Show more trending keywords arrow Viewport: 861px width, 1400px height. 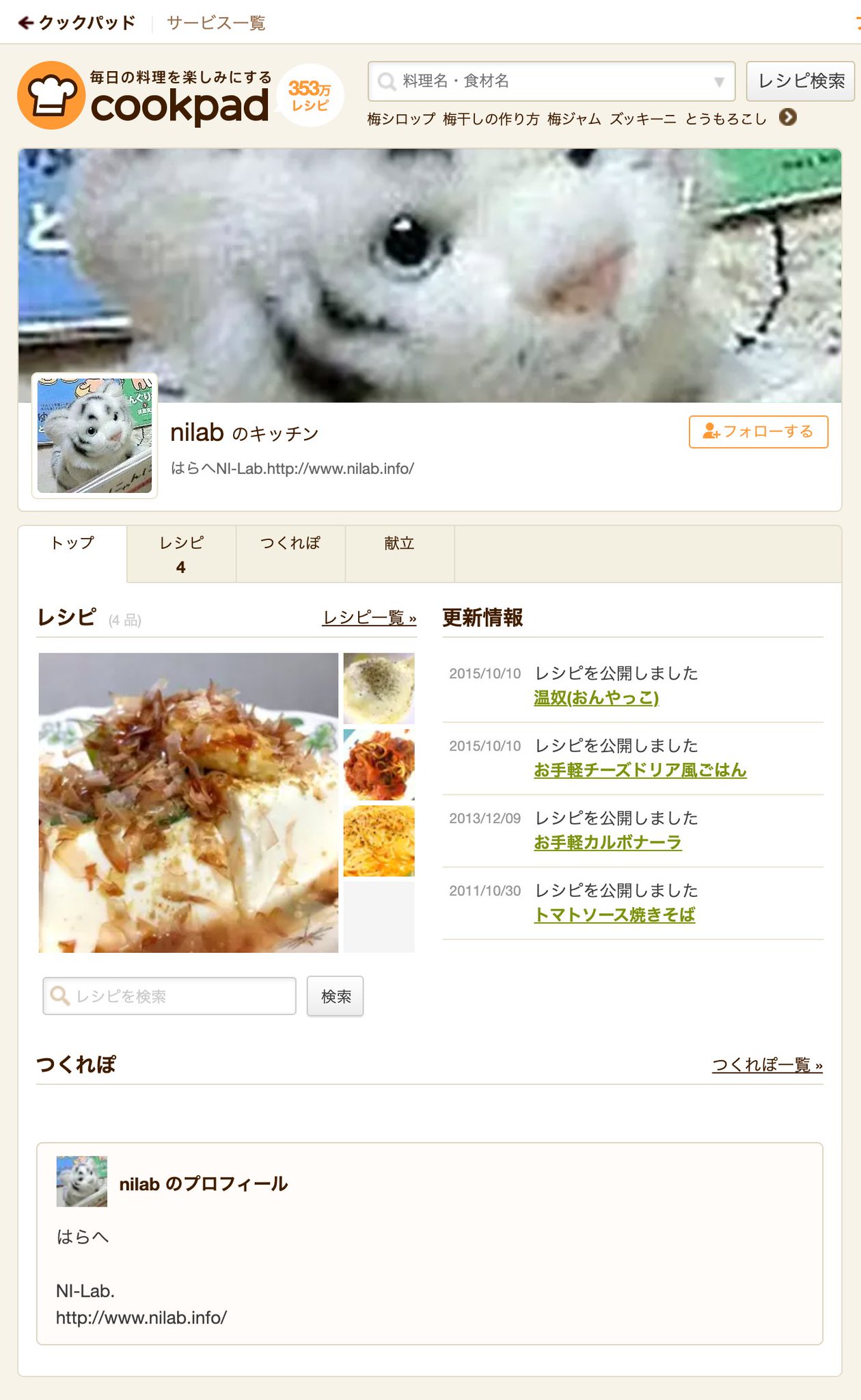point(788,118)
